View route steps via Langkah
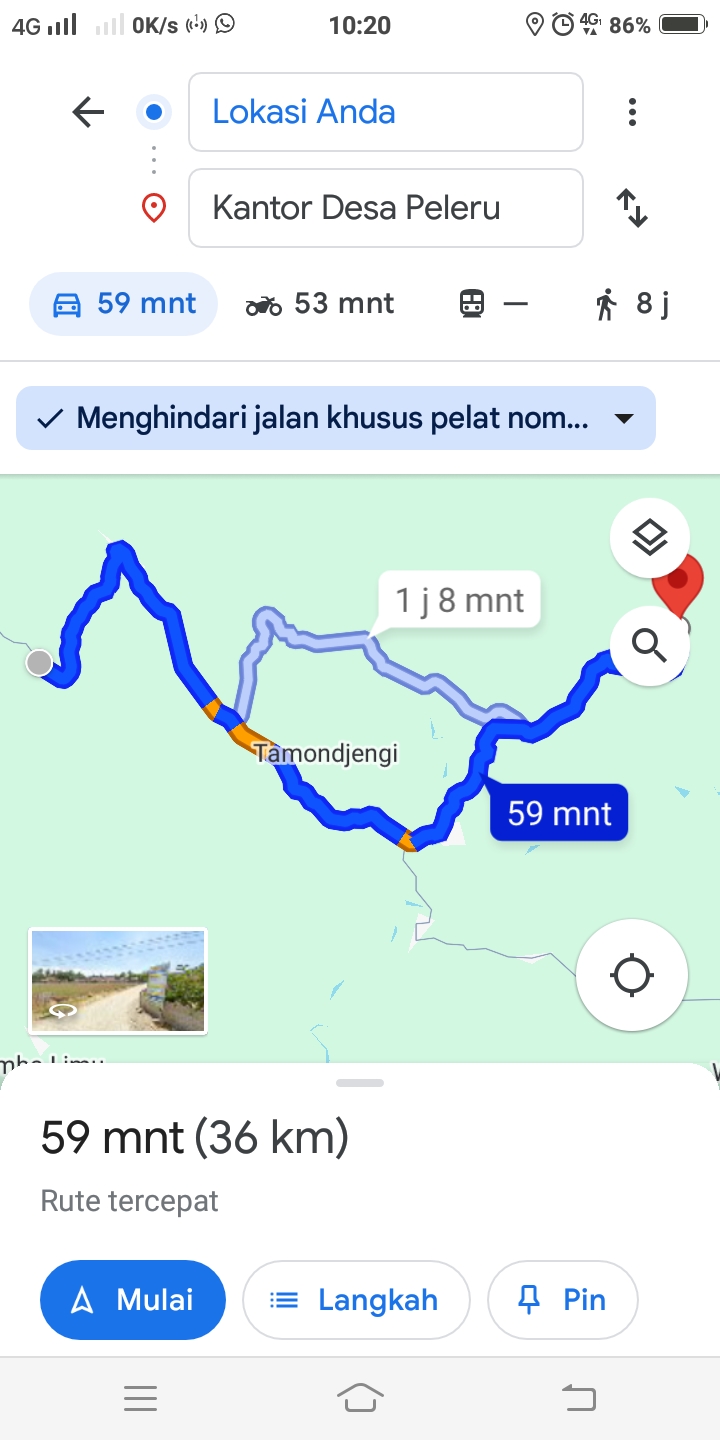 click(x=356, y=1300)
